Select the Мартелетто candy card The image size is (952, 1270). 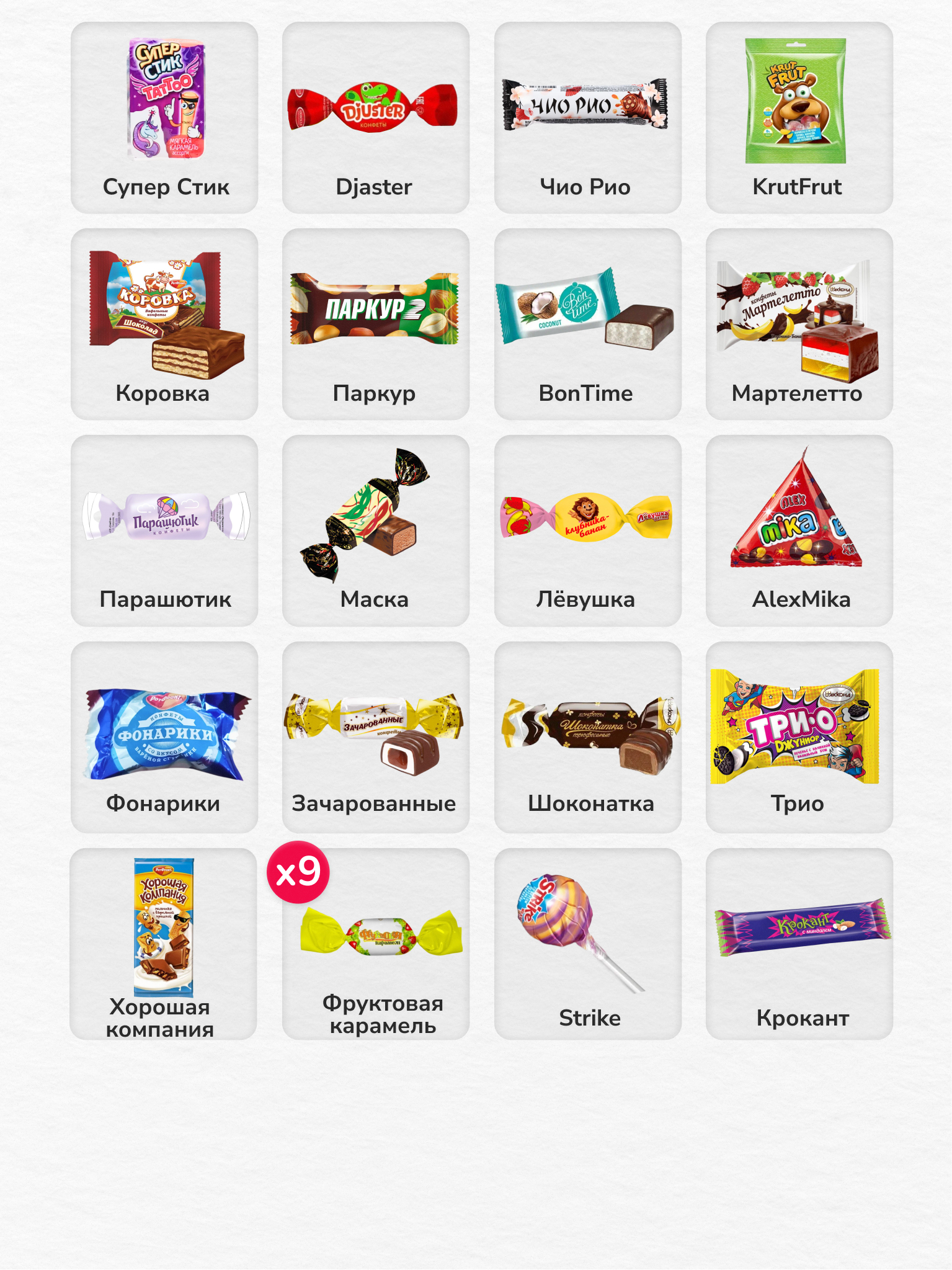799,324
